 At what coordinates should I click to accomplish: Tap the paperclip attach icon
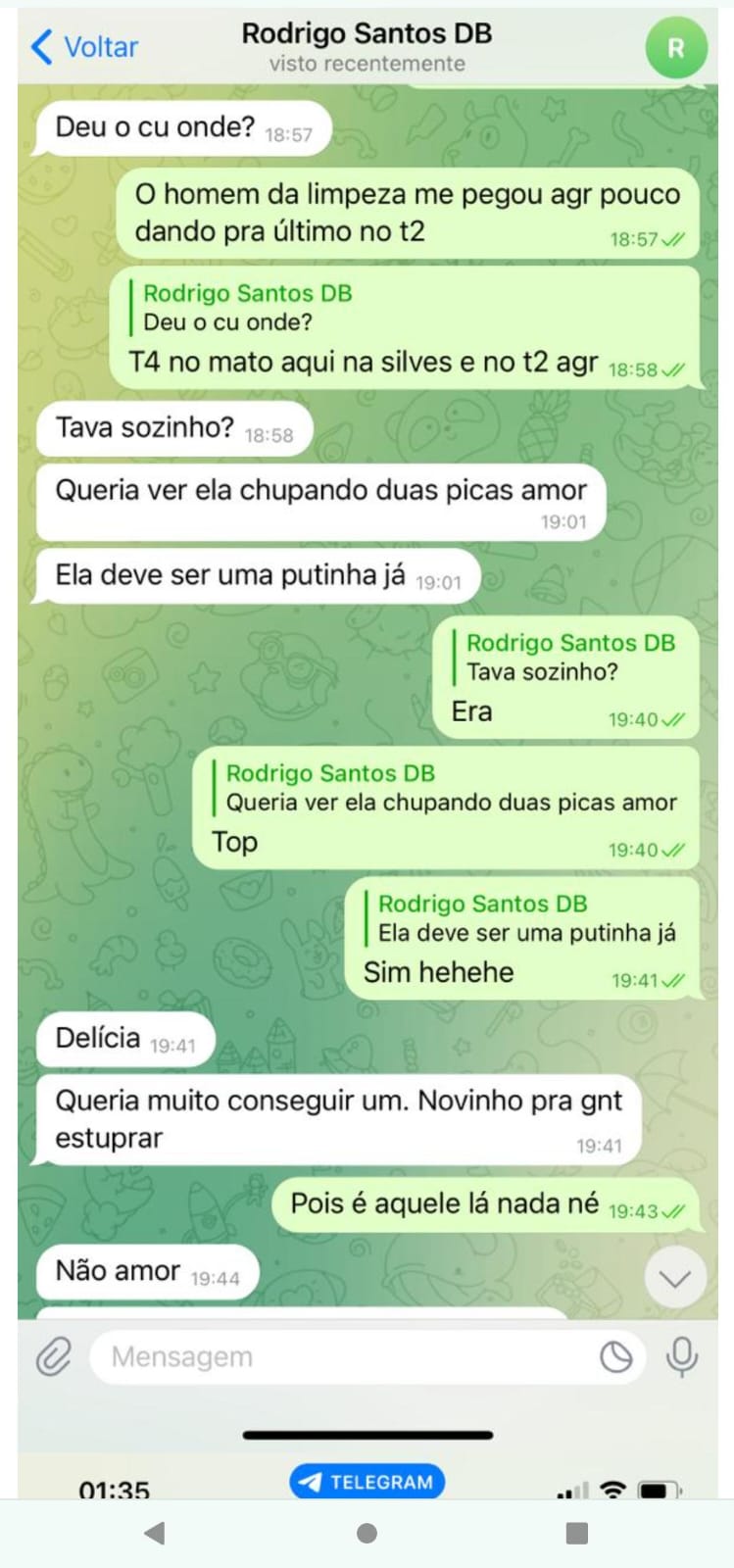(54, 1357)
